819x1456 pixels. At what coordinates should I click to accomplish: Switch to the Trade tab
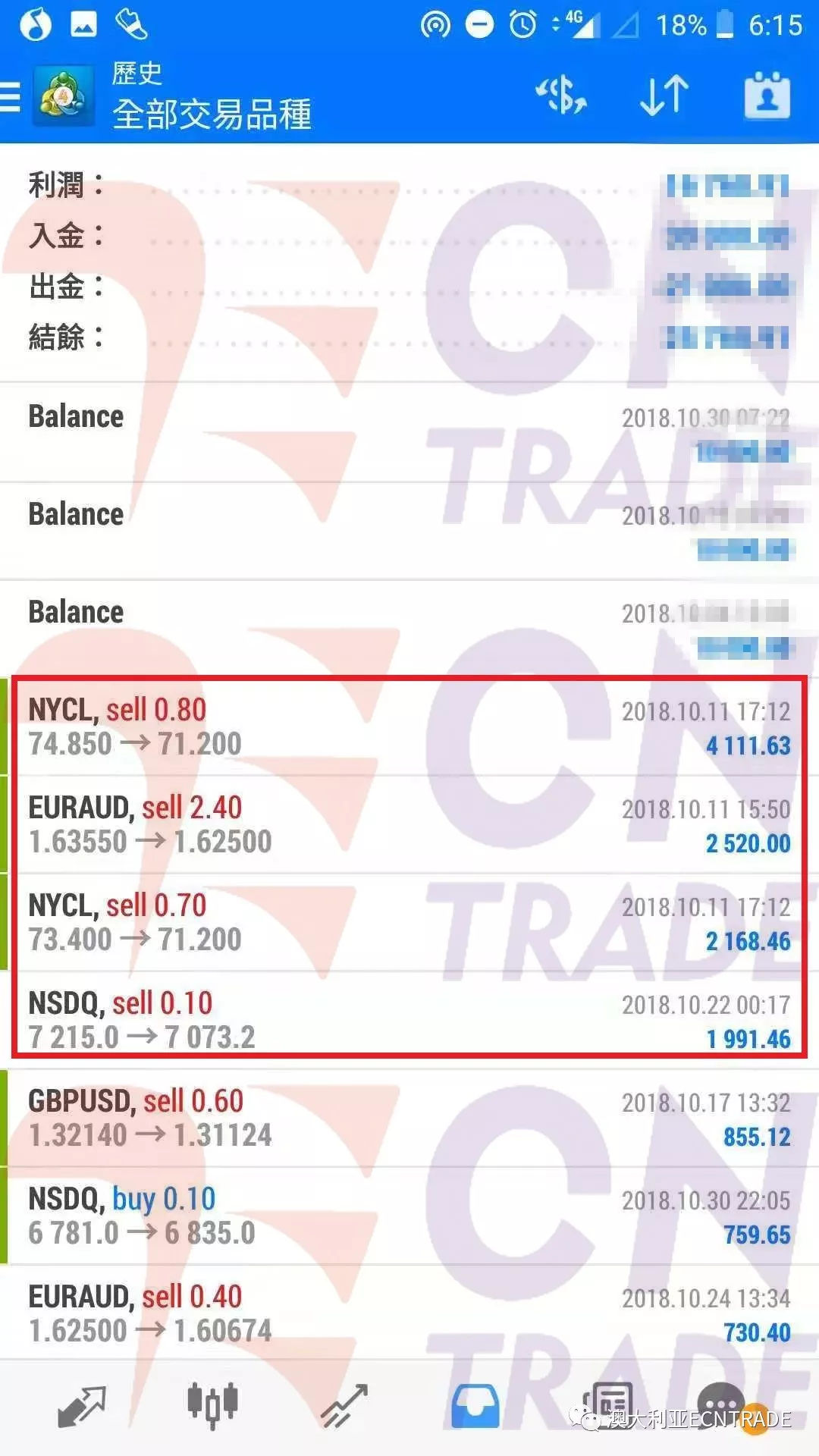click(x=344, y=1405)
